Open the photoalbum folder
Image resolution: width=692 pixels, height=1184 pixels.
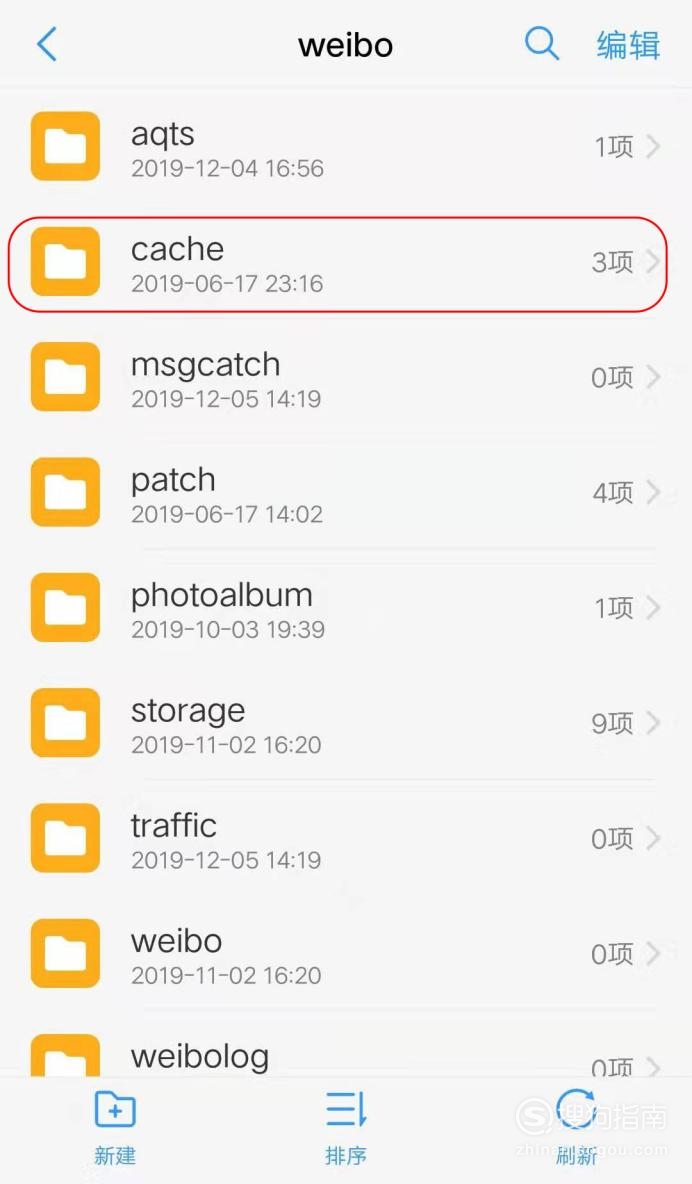(346, 608)
